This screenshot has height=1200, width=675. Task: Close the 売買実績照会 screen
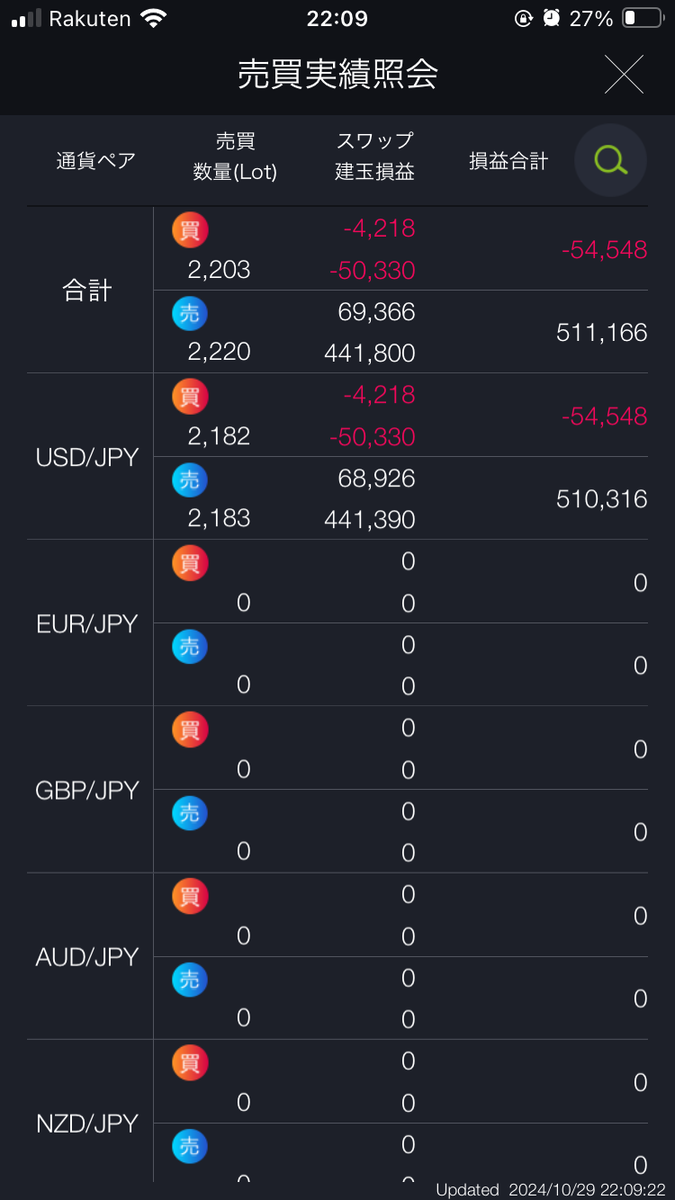624,75
